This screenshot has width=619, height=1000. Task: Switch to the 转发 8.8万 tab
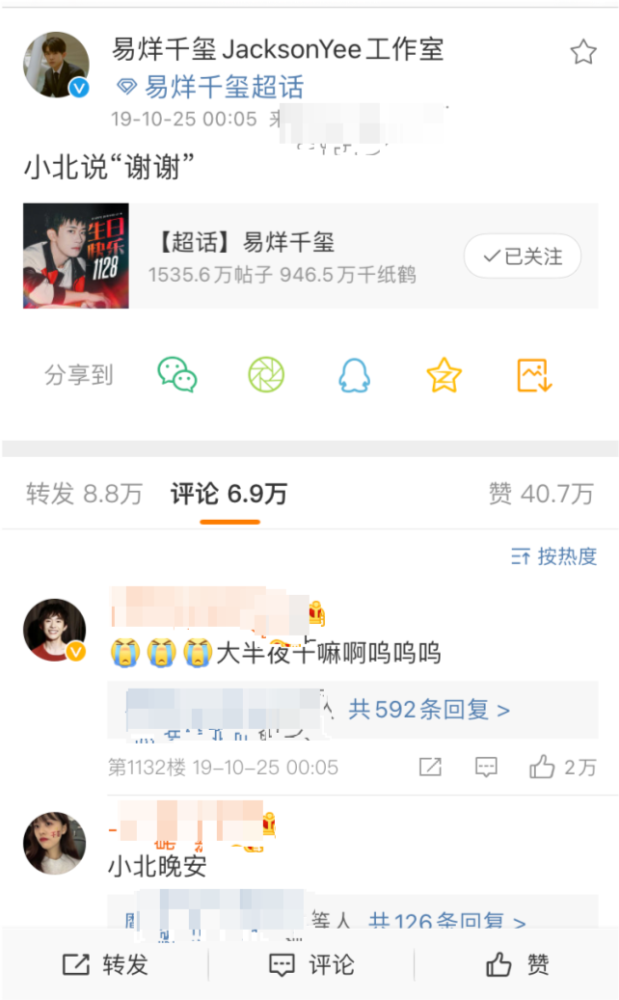pos(84,494)
